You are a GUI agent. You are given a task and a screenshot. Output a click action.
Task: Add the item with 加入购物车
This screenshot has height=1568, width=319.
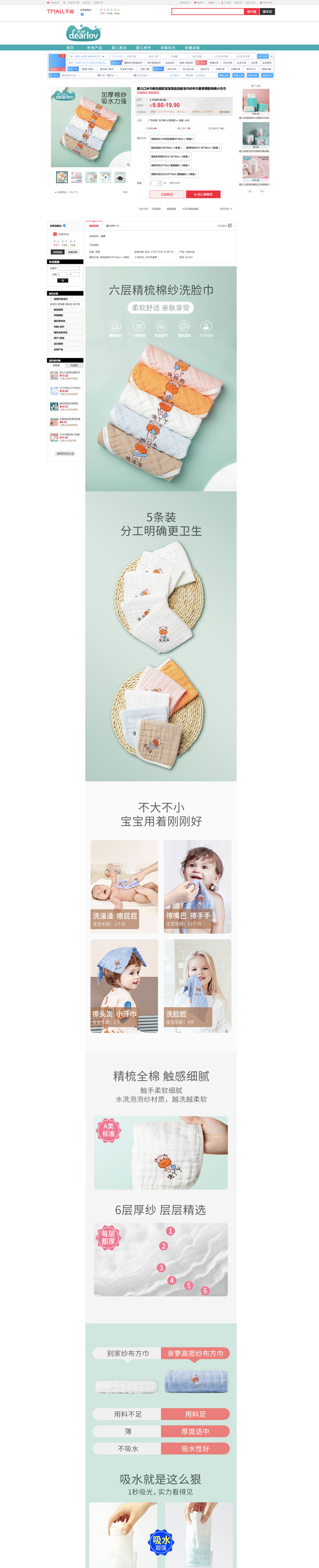pos(203,194)
